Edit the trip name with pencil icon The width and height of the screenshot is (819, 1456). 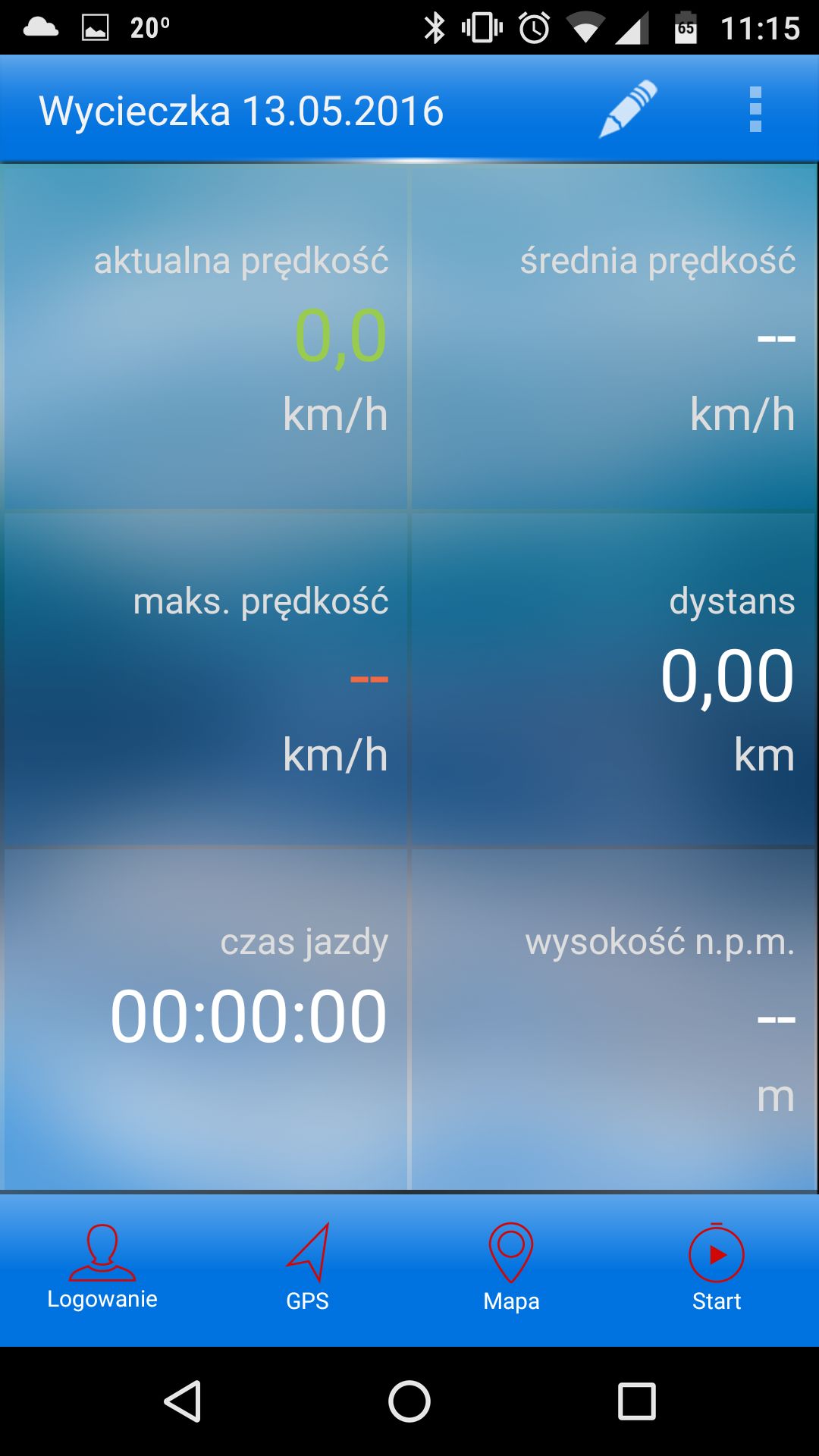pos(628,109)
